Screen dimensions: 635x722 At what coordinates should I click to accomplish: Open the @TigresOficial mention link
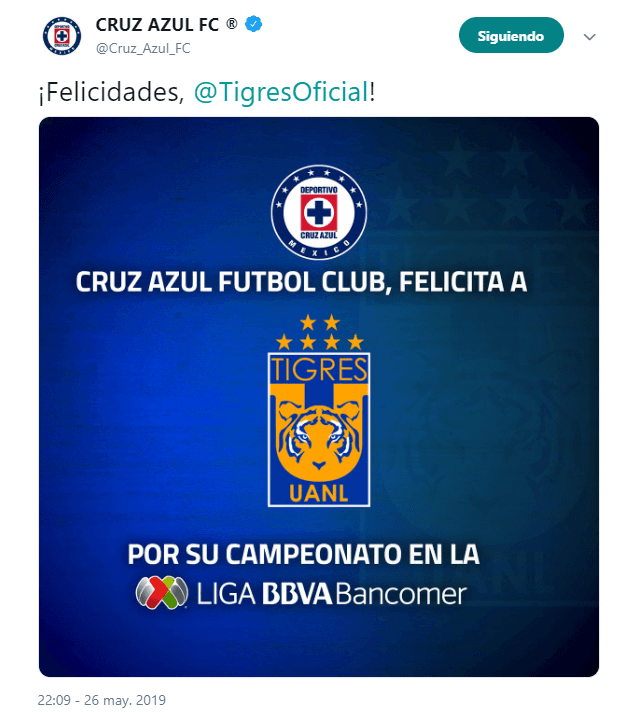(x=280, y=93)
